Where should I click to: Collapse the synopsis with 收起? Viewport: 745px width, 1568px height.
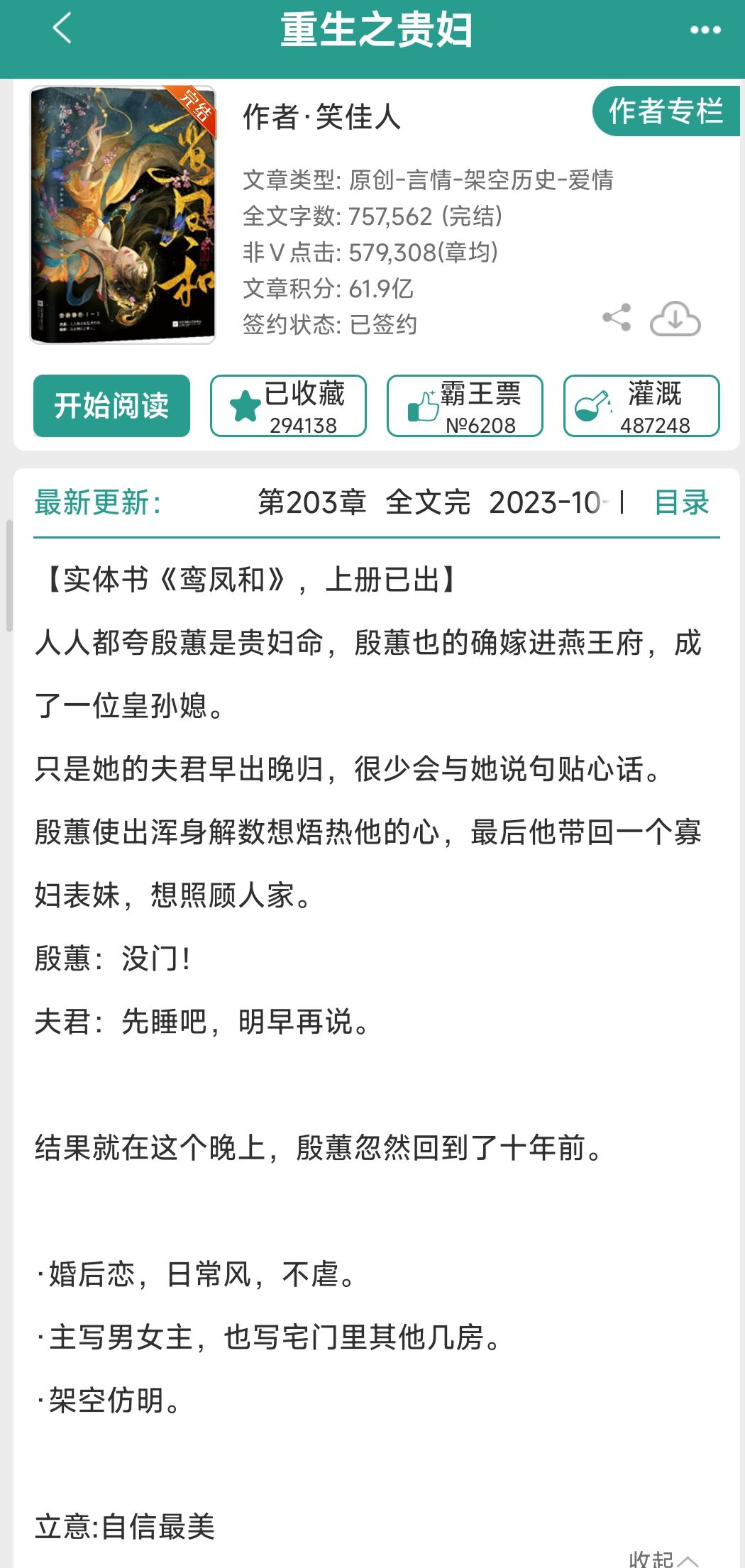point(663,1557)
